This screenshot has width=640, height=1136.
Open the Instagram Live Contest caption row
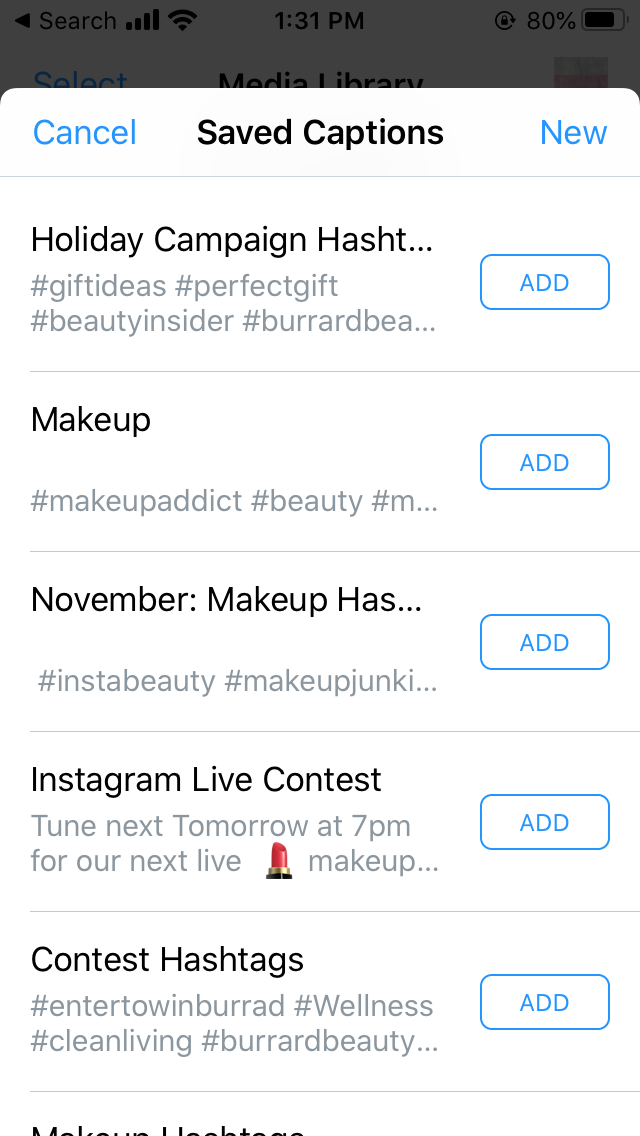coord(235,820)
